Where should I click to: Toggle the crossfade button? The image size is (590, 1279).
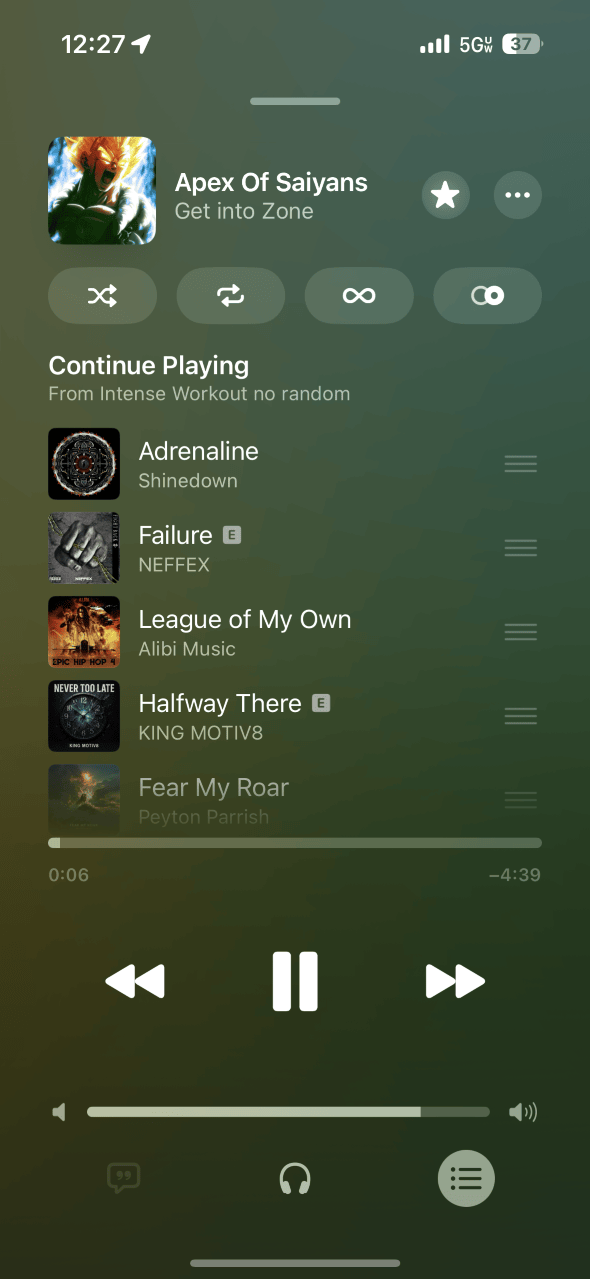point(487,296)
